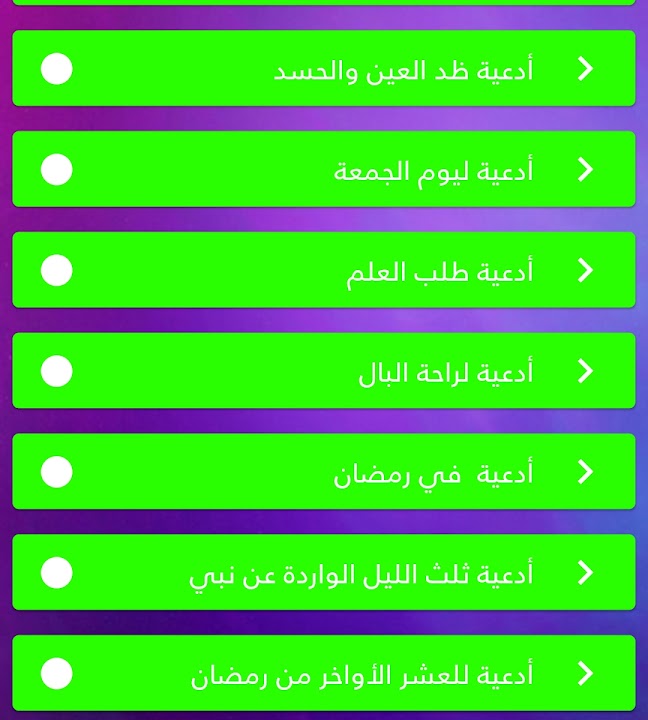This screenshot has height=720, width=648.
Task: Open أدعية لراحة البال
Action: [x=324, y=372]
